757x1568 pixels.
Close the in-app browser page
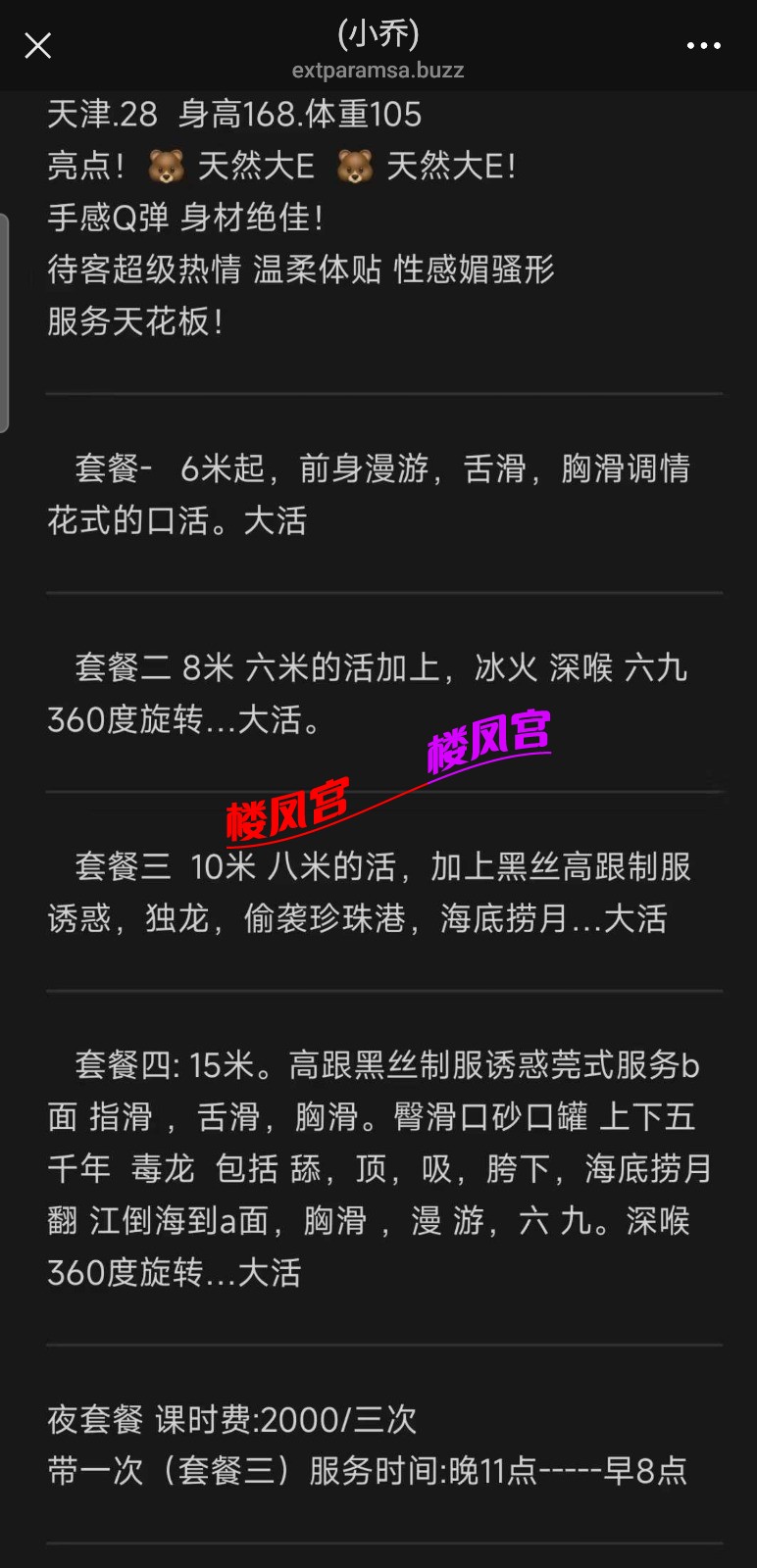[38, 46]
